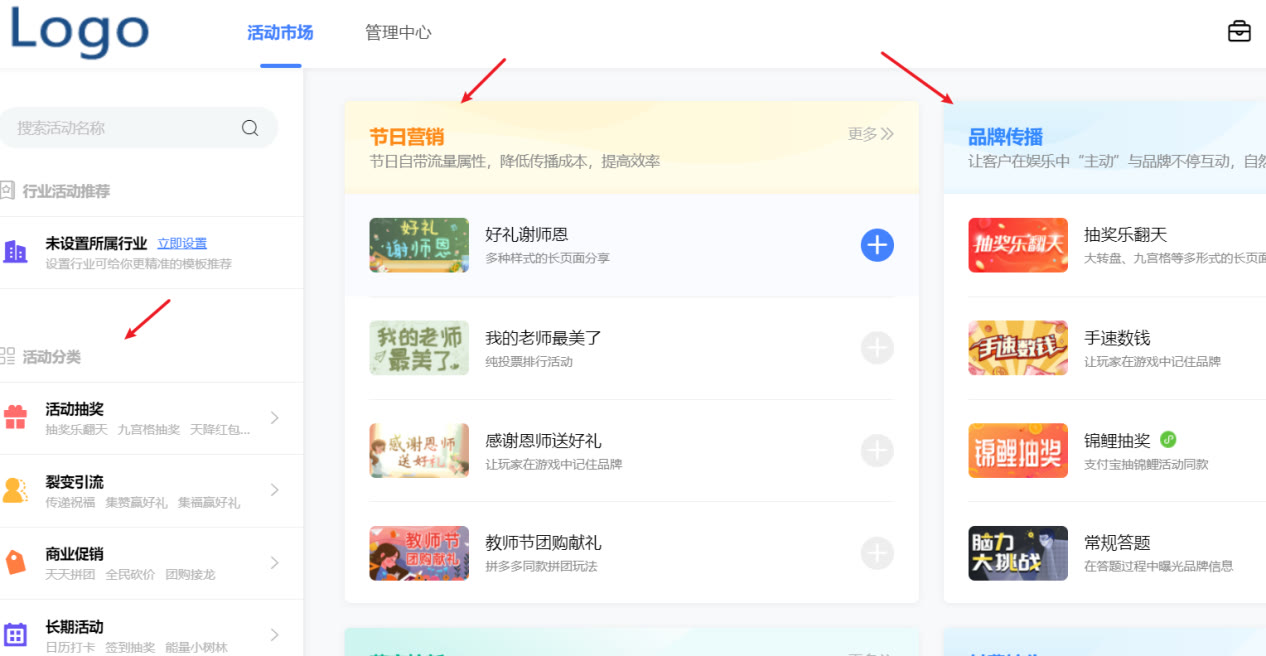Viewport: 1266px width, 656px height.
Task: Open the 活动抽奖 category
Action: tap(140, 418)
